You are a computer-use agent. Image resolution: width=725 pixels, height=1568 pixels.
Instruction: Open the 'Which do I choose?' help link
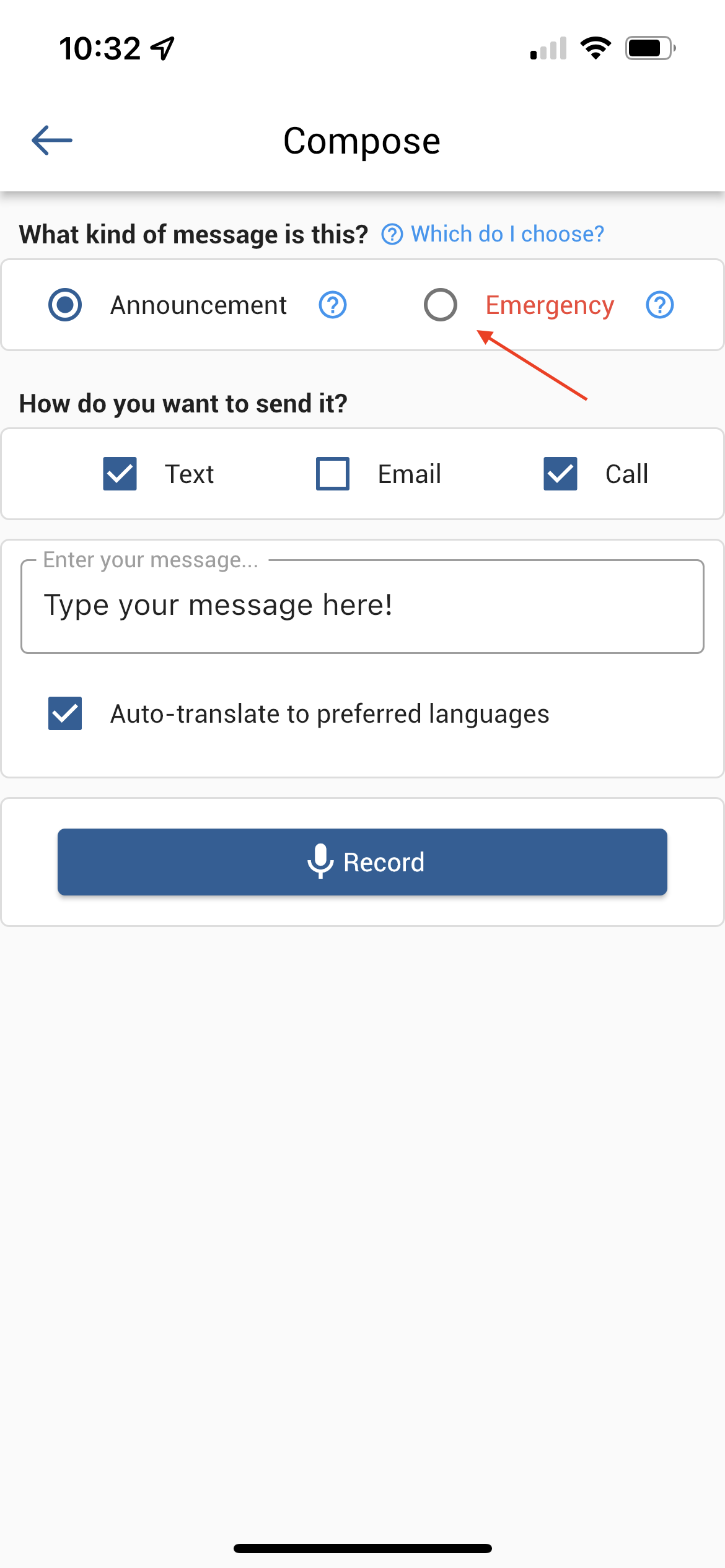pyautogui.click(x=493, y=234)
